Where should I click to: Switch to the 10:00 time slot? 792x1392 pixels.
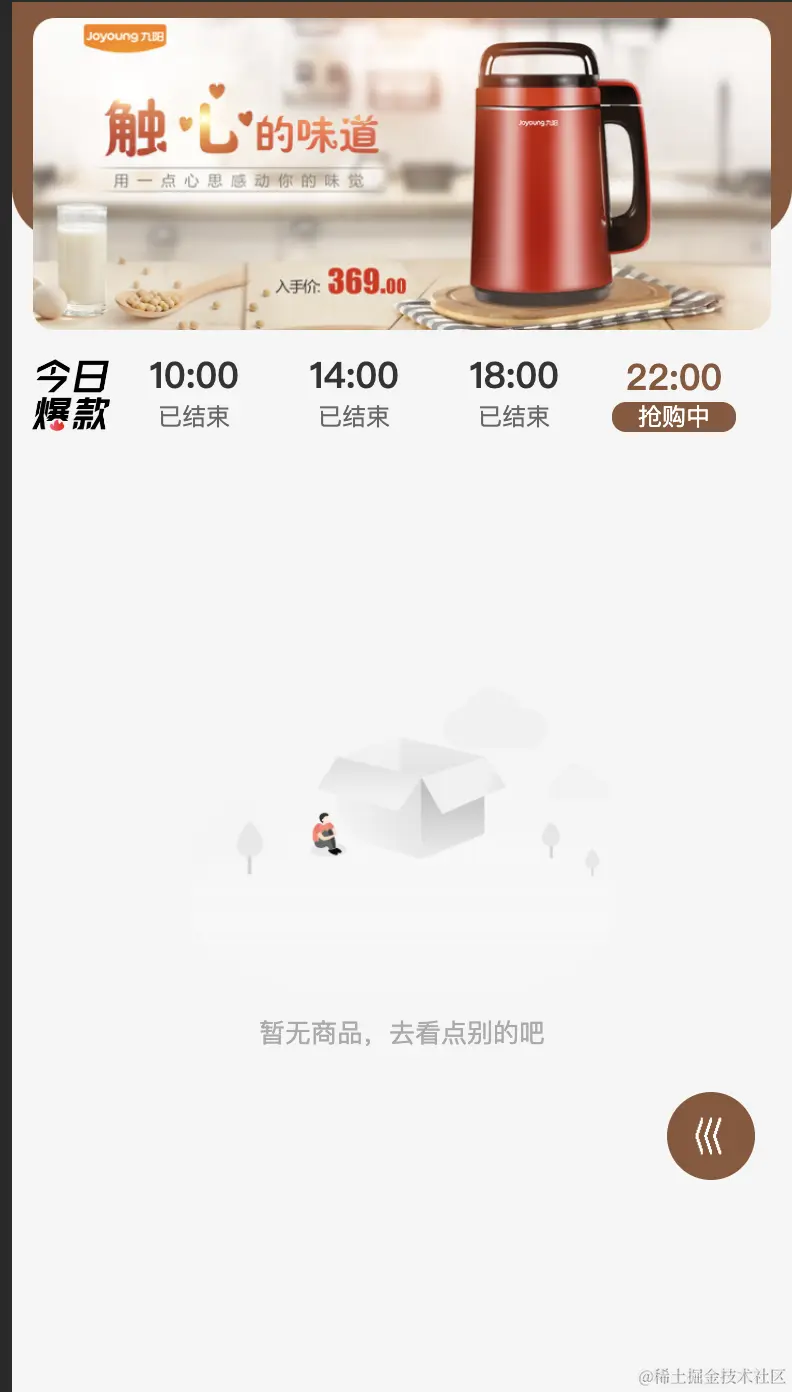click(x=194, y=395)
